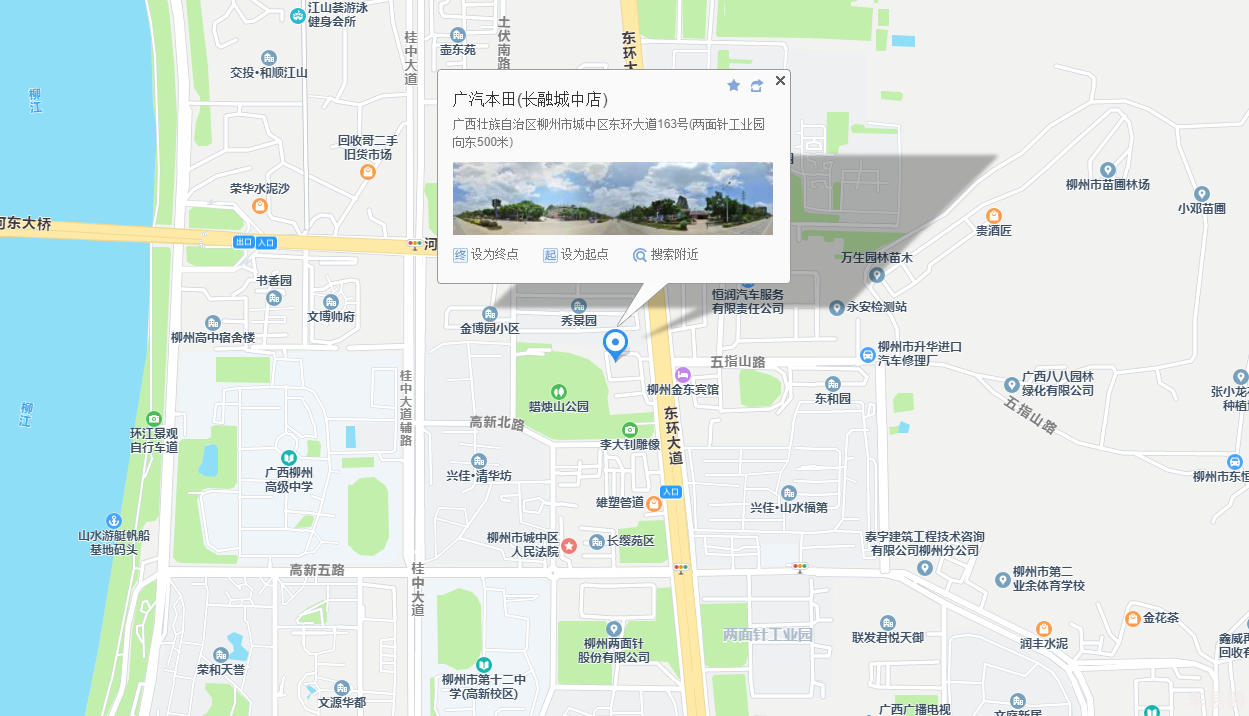Select 柳州市城中区人民法院 marker
This screenshot has height=716, width=1249.
569,545
